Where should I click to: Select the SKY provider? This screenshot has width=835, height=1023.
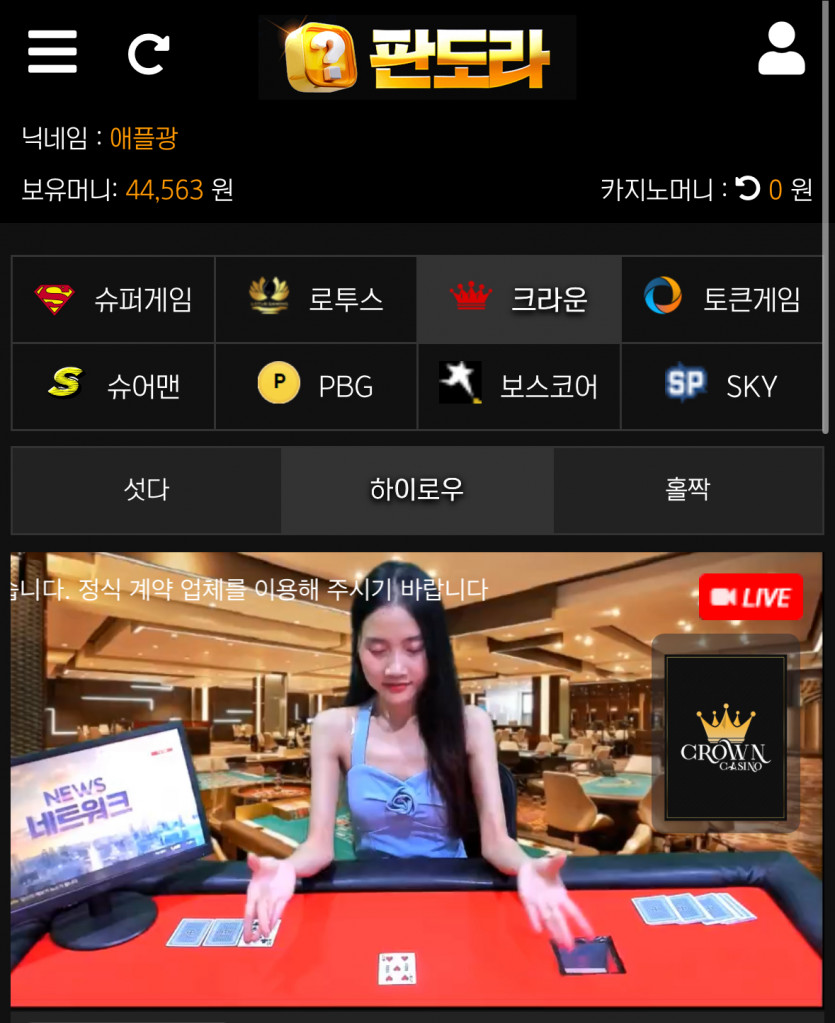tap(722, 386)
